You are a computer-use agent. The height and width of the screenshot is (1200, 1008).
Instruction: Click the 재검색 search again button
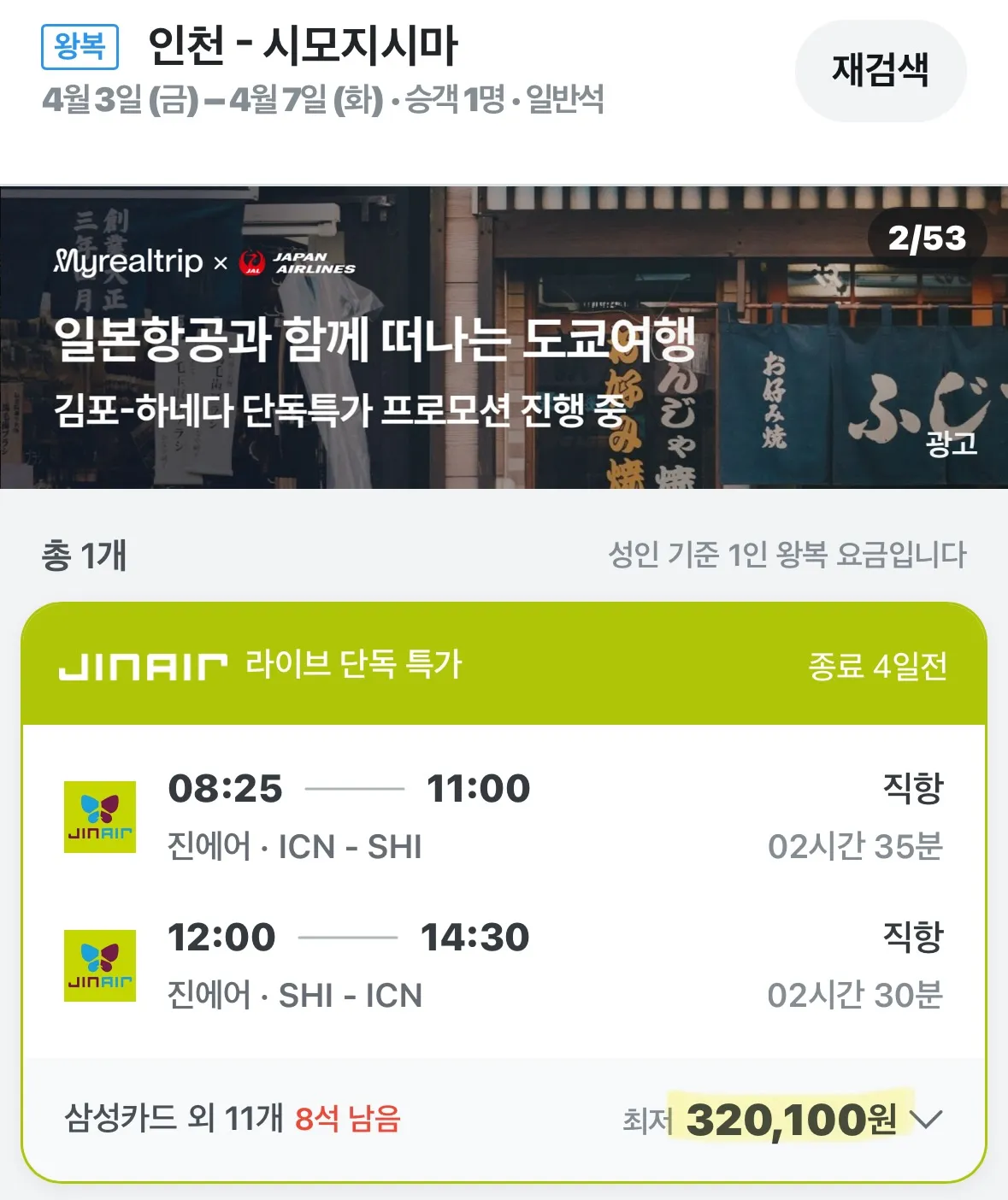point(880,72)
